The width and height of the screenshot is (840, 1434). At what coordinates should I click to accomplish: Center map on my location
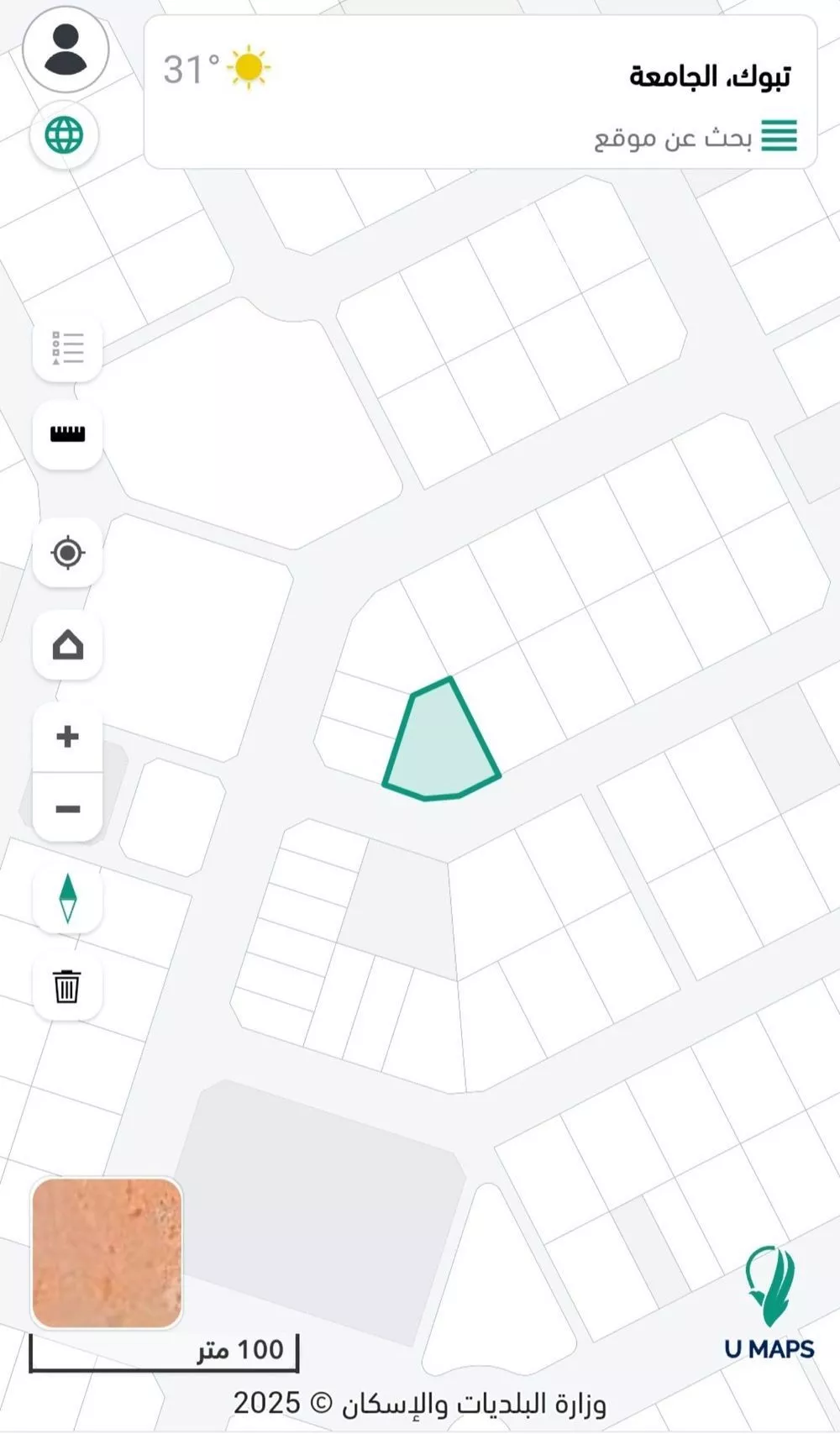click(x=67, y=554)
